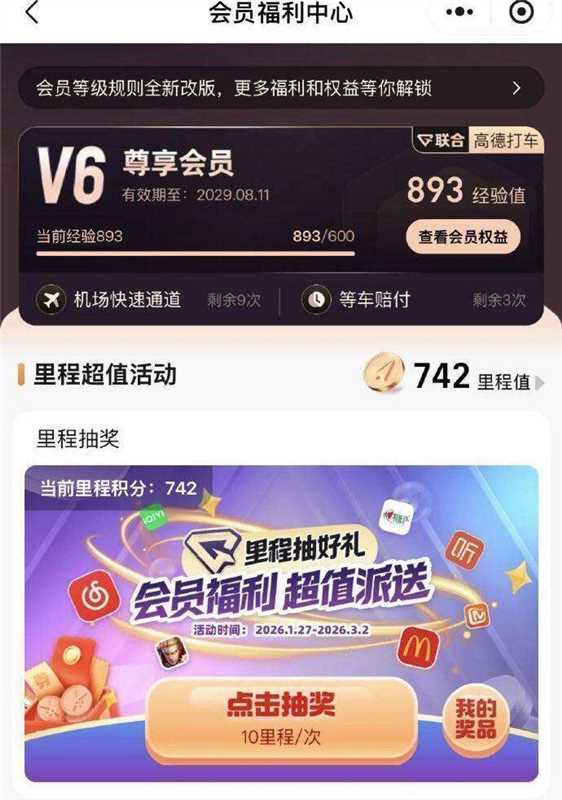The width and height of the screenshot is (562, 800).
Task: View 742 里程值 details
Action: (453, 377)
